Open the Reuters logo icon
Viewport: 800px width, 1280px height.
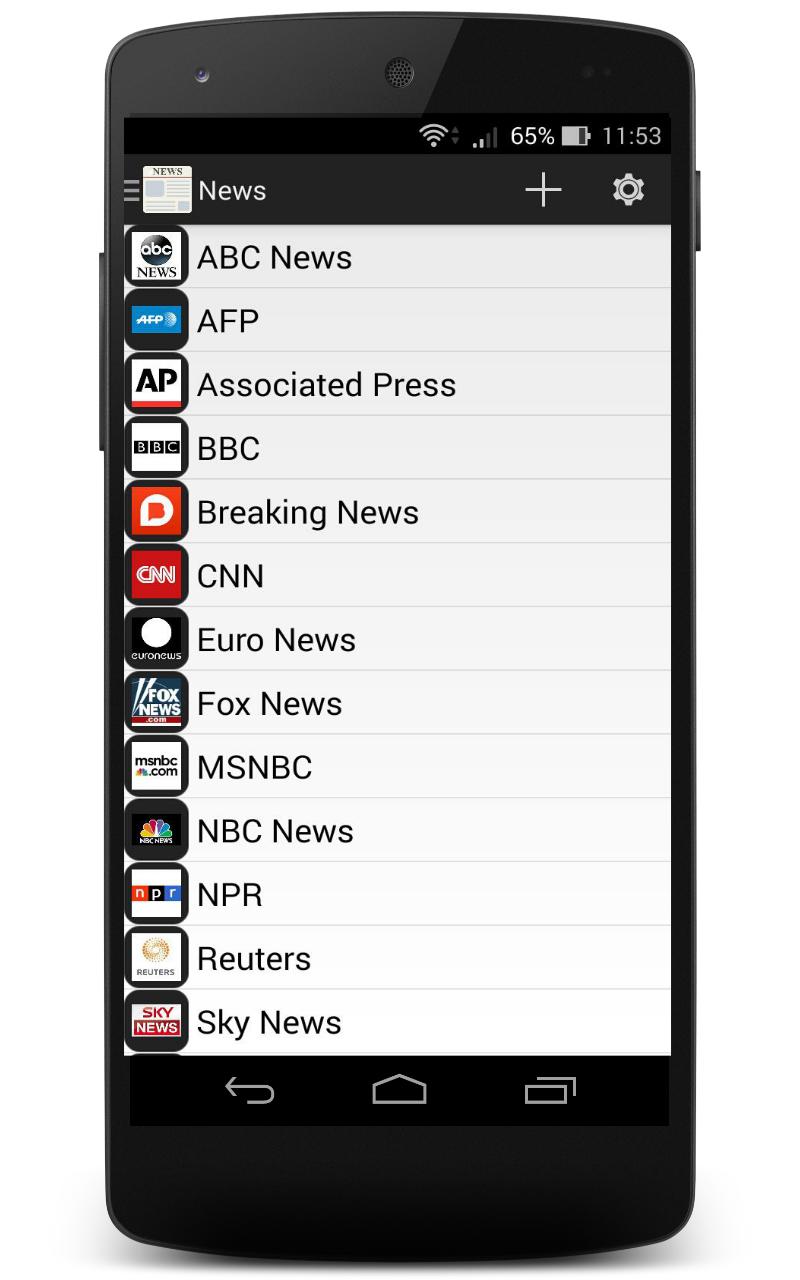[156, 958]
